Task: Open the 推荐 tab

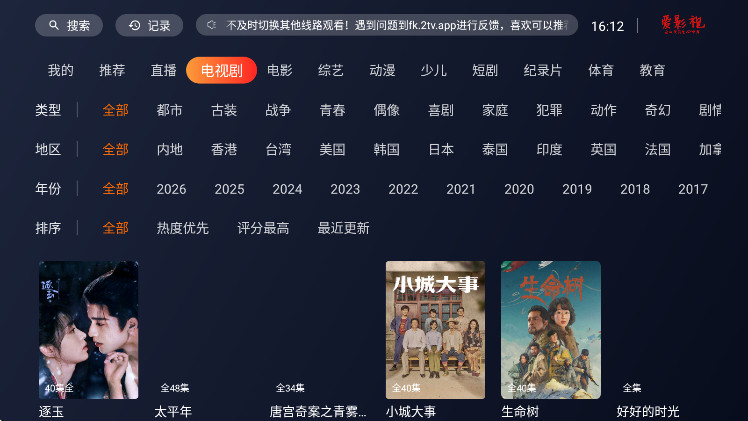Action: click(112, 71)
